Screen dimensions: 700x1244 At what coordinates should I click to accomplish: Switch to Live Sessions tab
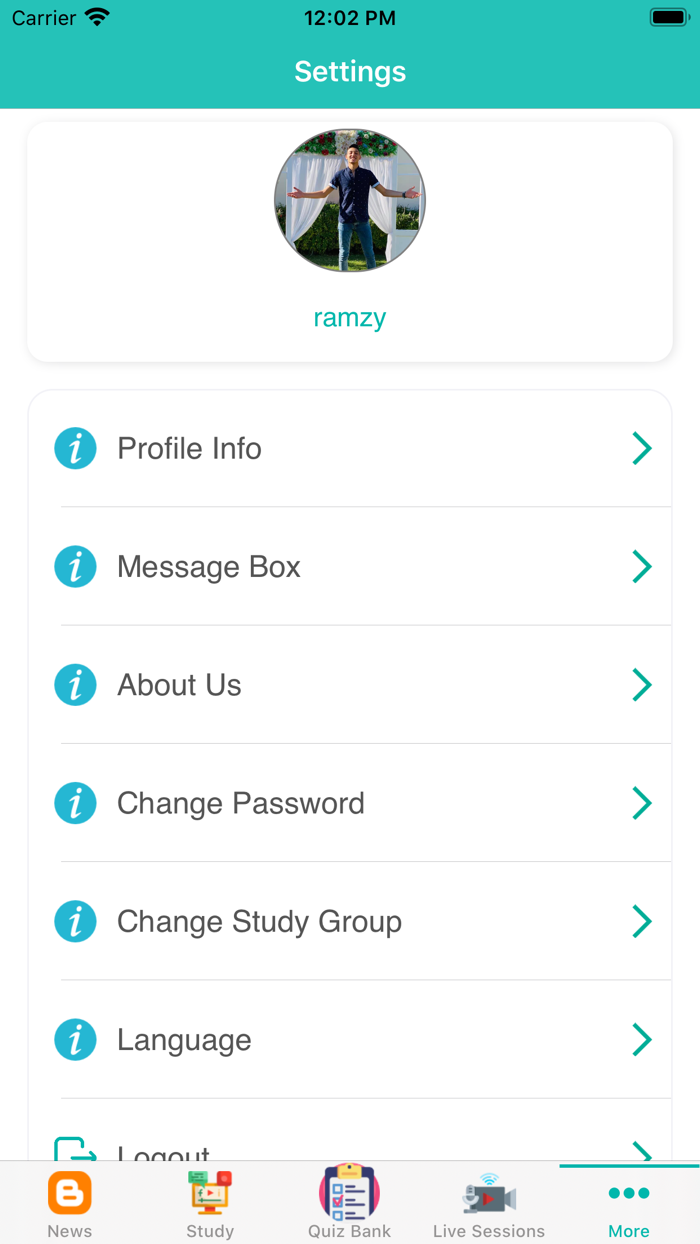point(489,1204)
